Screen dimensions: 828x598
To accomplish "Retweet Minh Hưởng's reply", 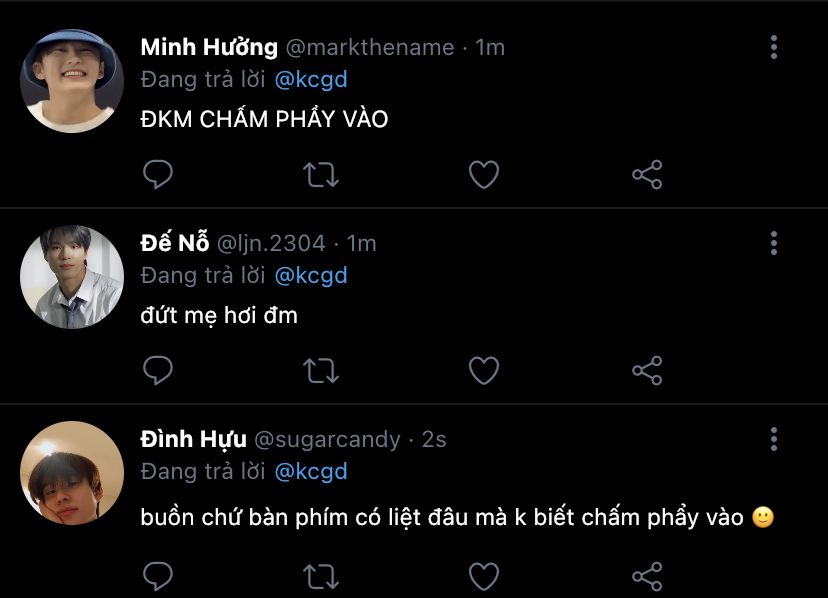I will (x=320, y=176).
